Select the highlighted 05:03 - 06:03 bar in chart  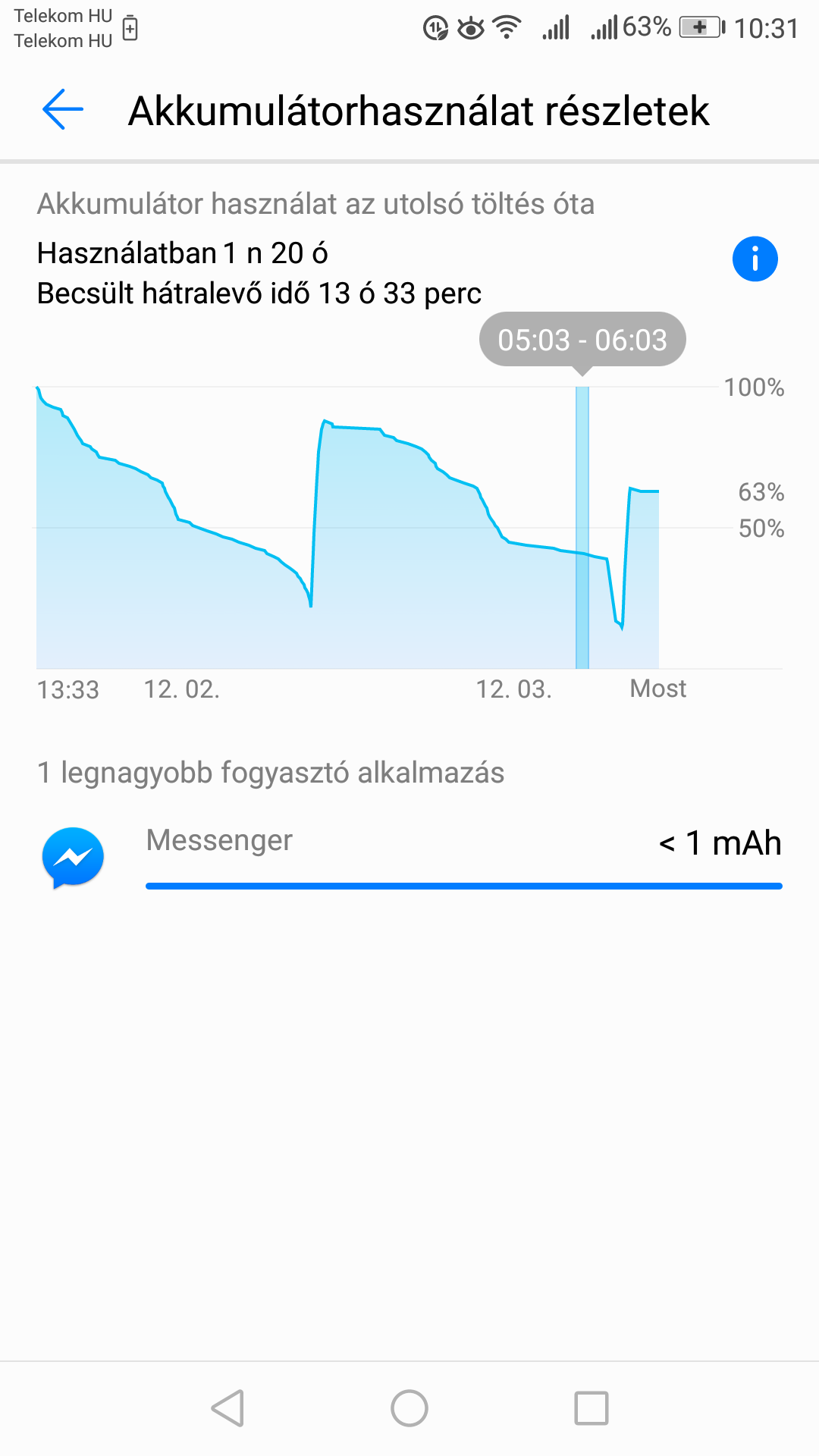pos(582,528)
